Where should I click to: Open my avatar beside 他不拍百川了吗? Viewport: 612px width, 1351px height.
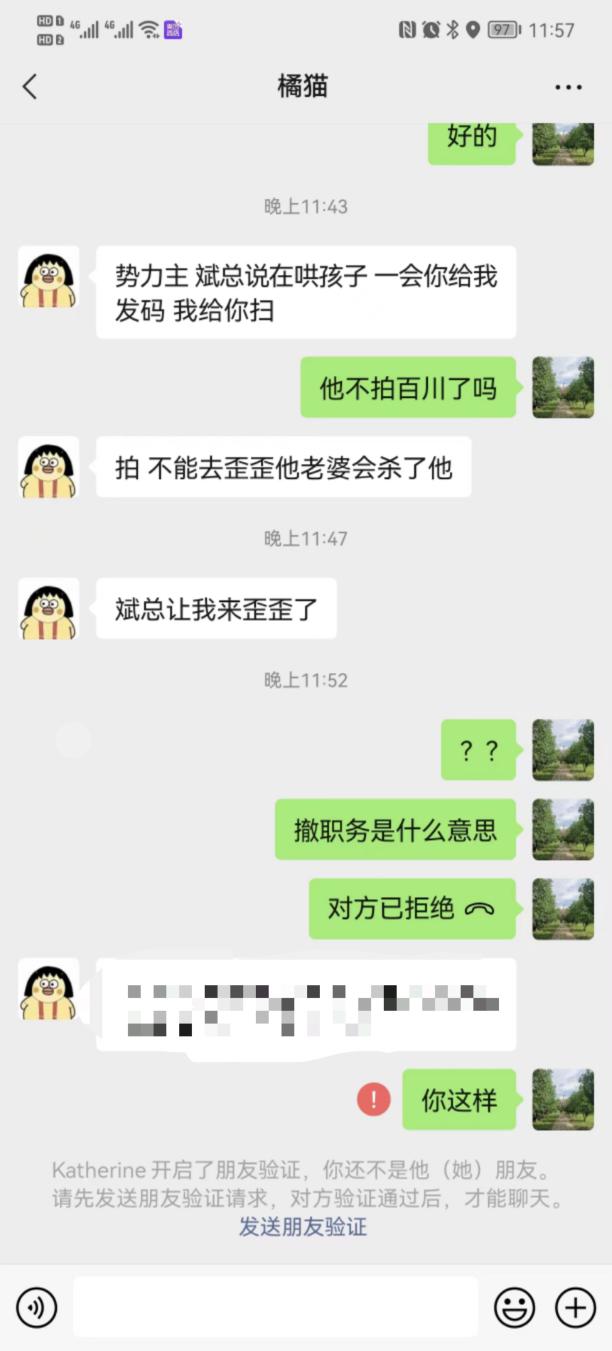click(563, 388)
